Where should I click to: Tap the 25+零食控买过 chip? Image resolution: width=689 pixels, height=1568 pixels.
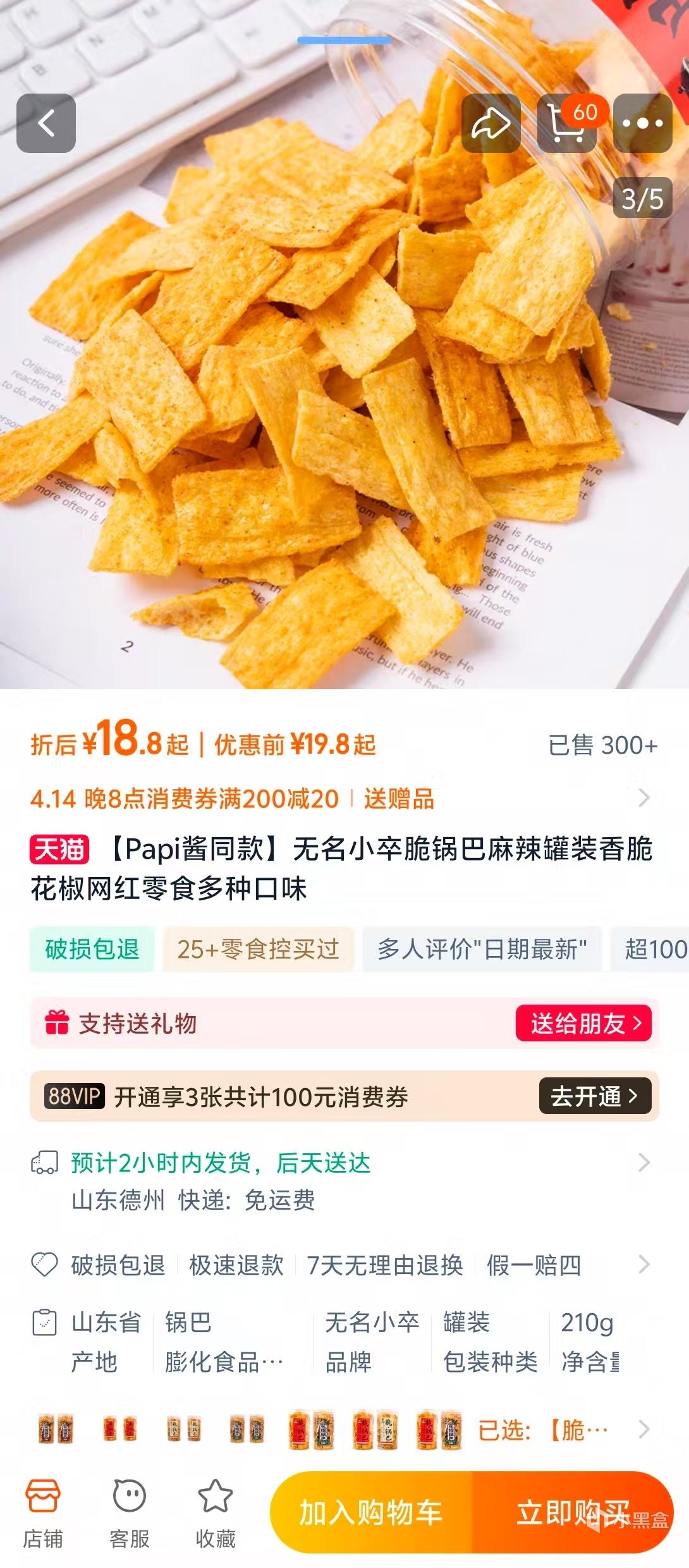coord(258,949)
